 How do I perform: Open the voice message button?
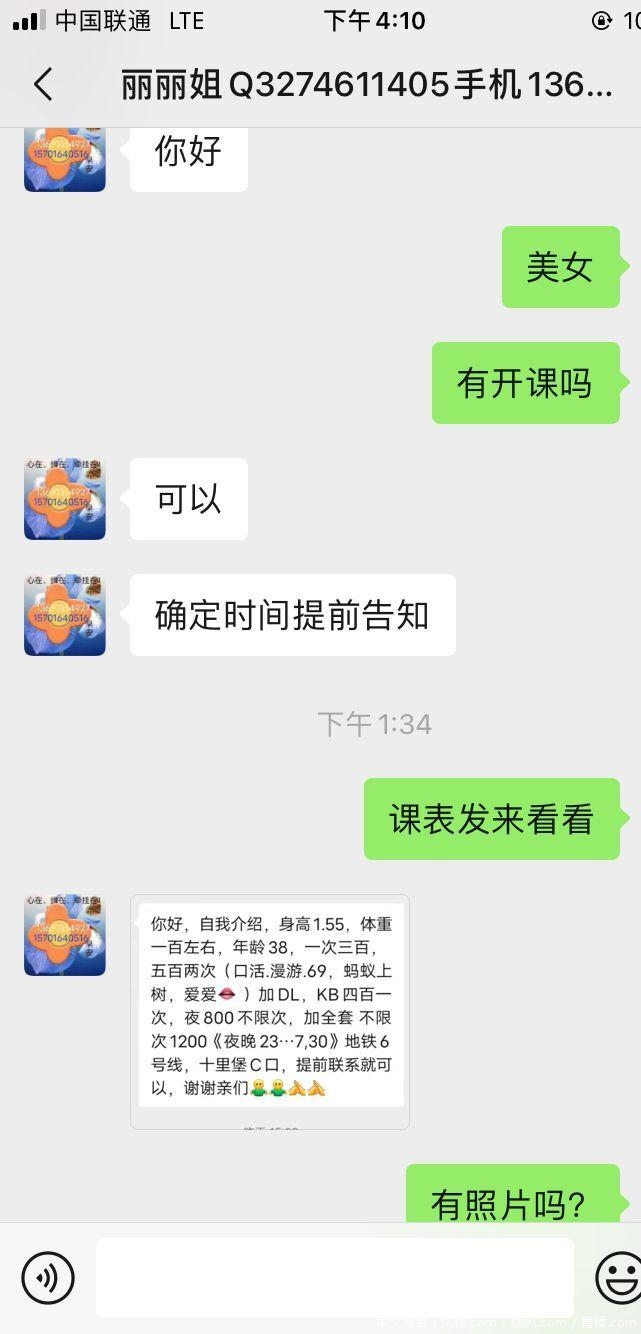coord(48,1277)
